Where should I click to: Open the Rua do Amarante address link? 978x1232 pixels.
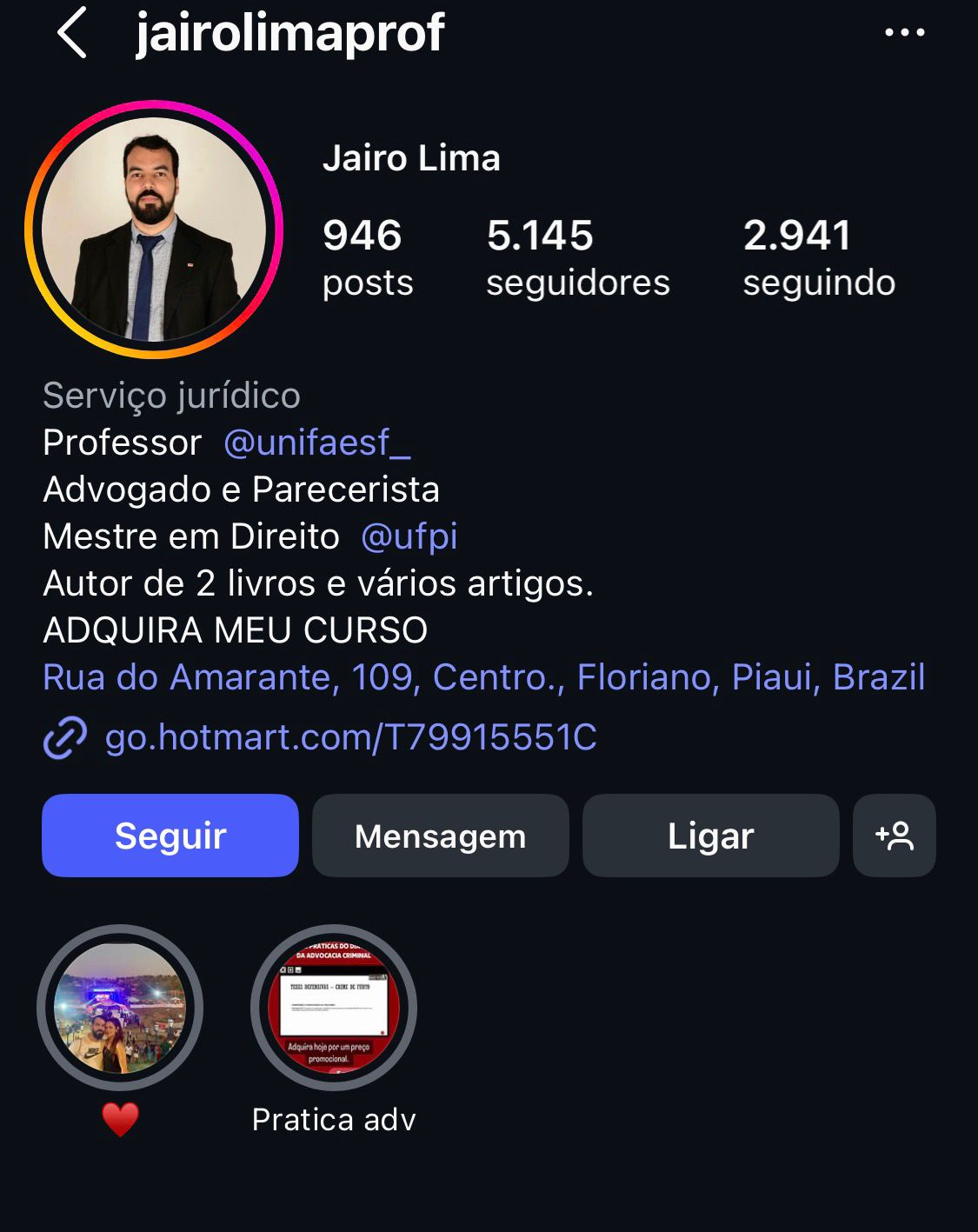tap(483, 677)
